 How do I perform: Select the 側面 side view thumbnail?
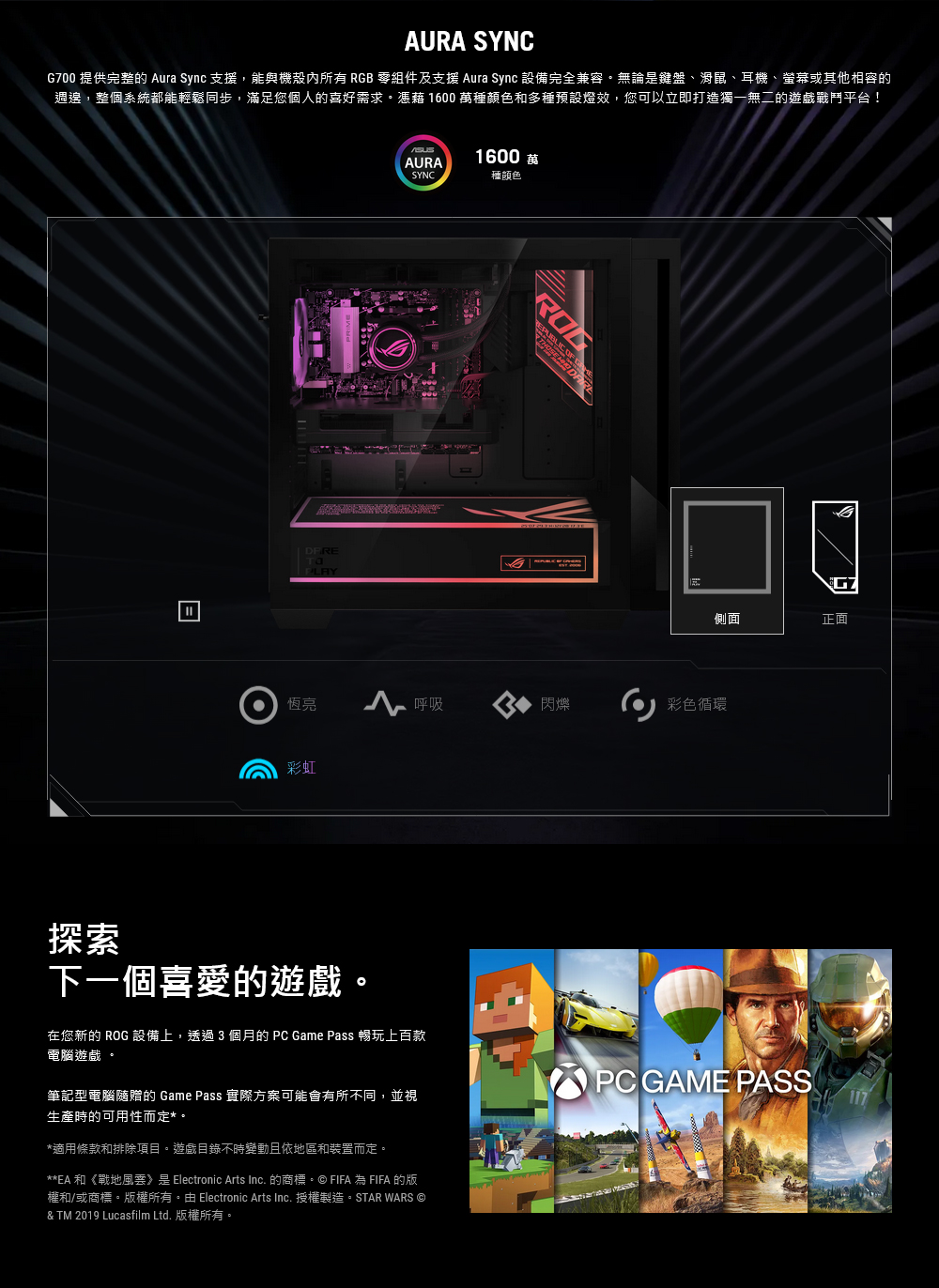click(727, 560)
